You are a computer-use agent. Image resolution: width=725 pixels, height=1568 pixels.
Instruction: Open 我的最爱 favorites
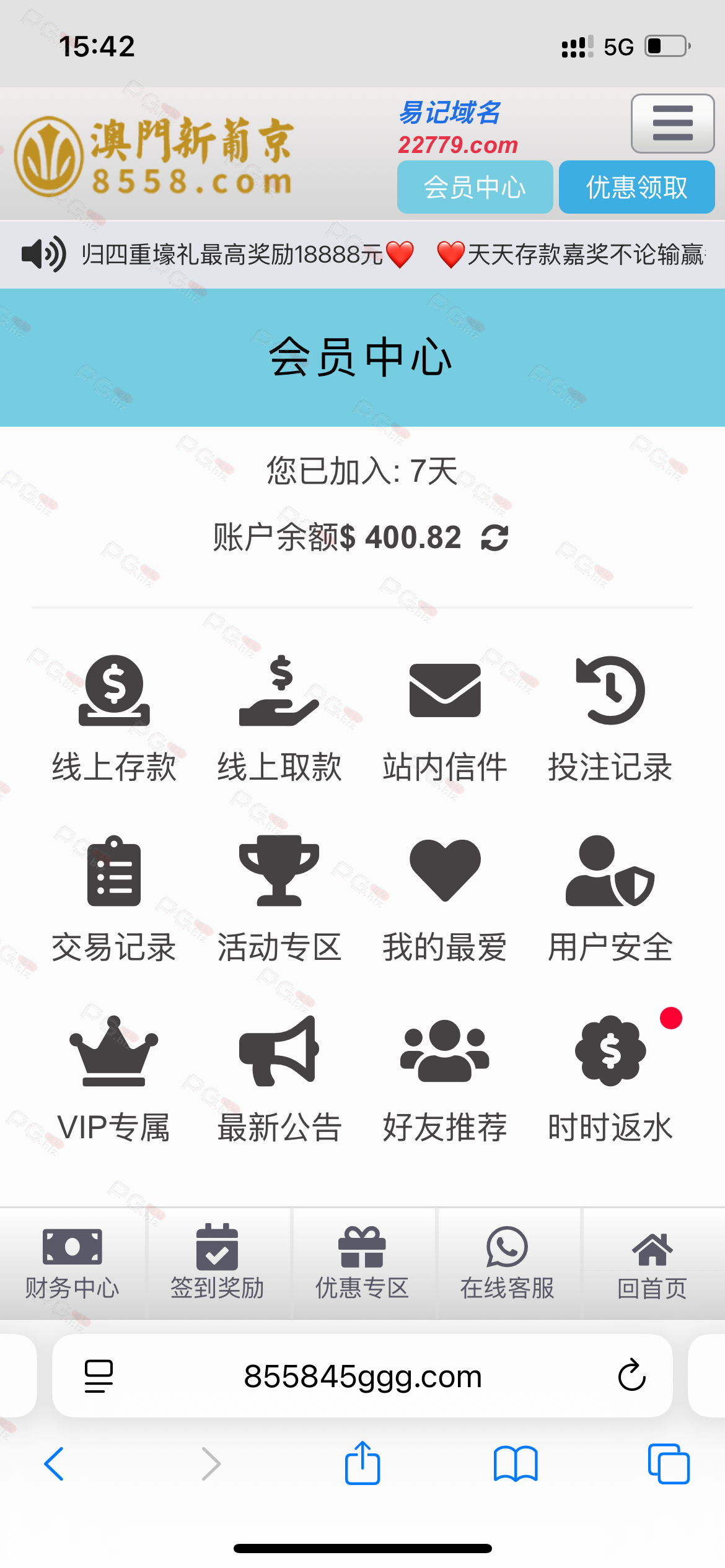[x=445, y=899]
